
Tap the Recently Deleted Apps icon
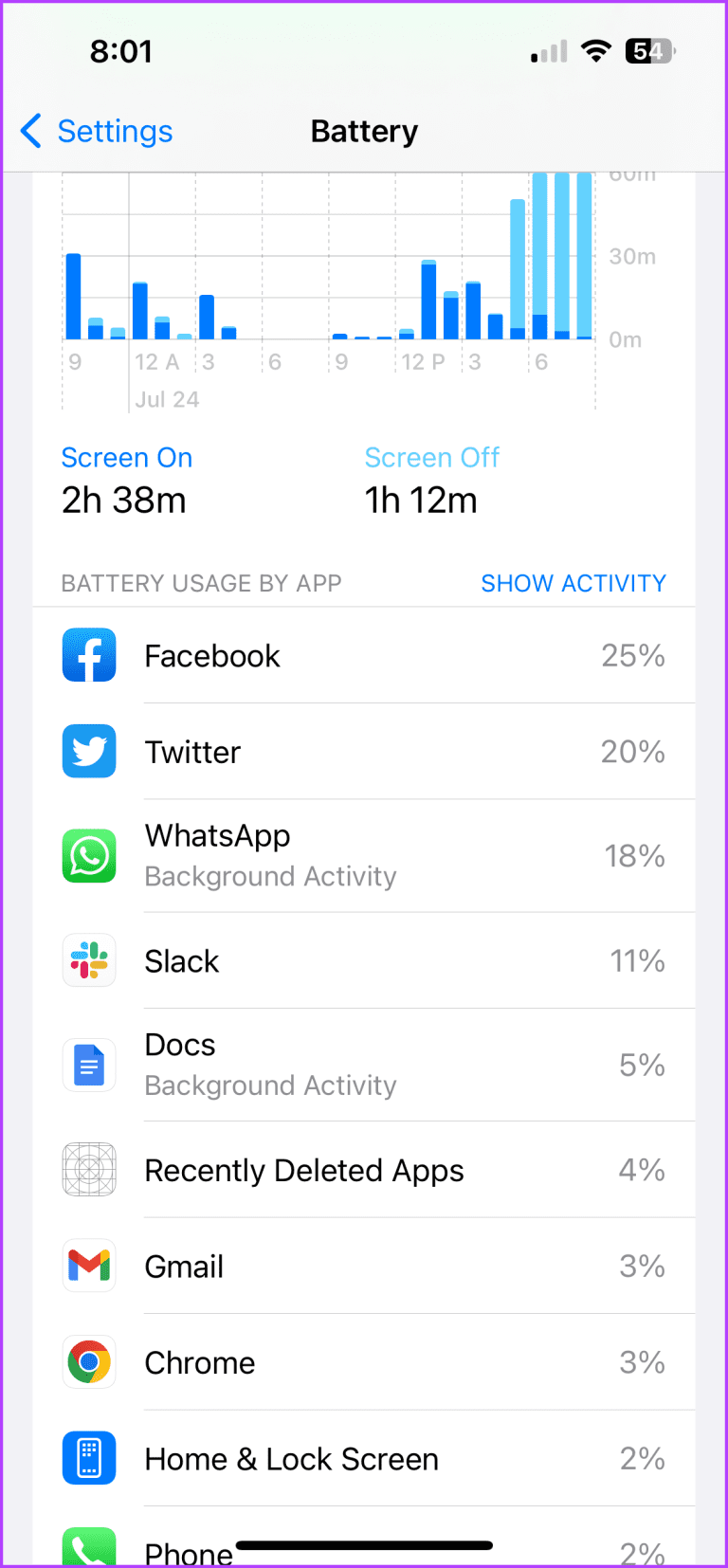click(x=88, y=1169)
